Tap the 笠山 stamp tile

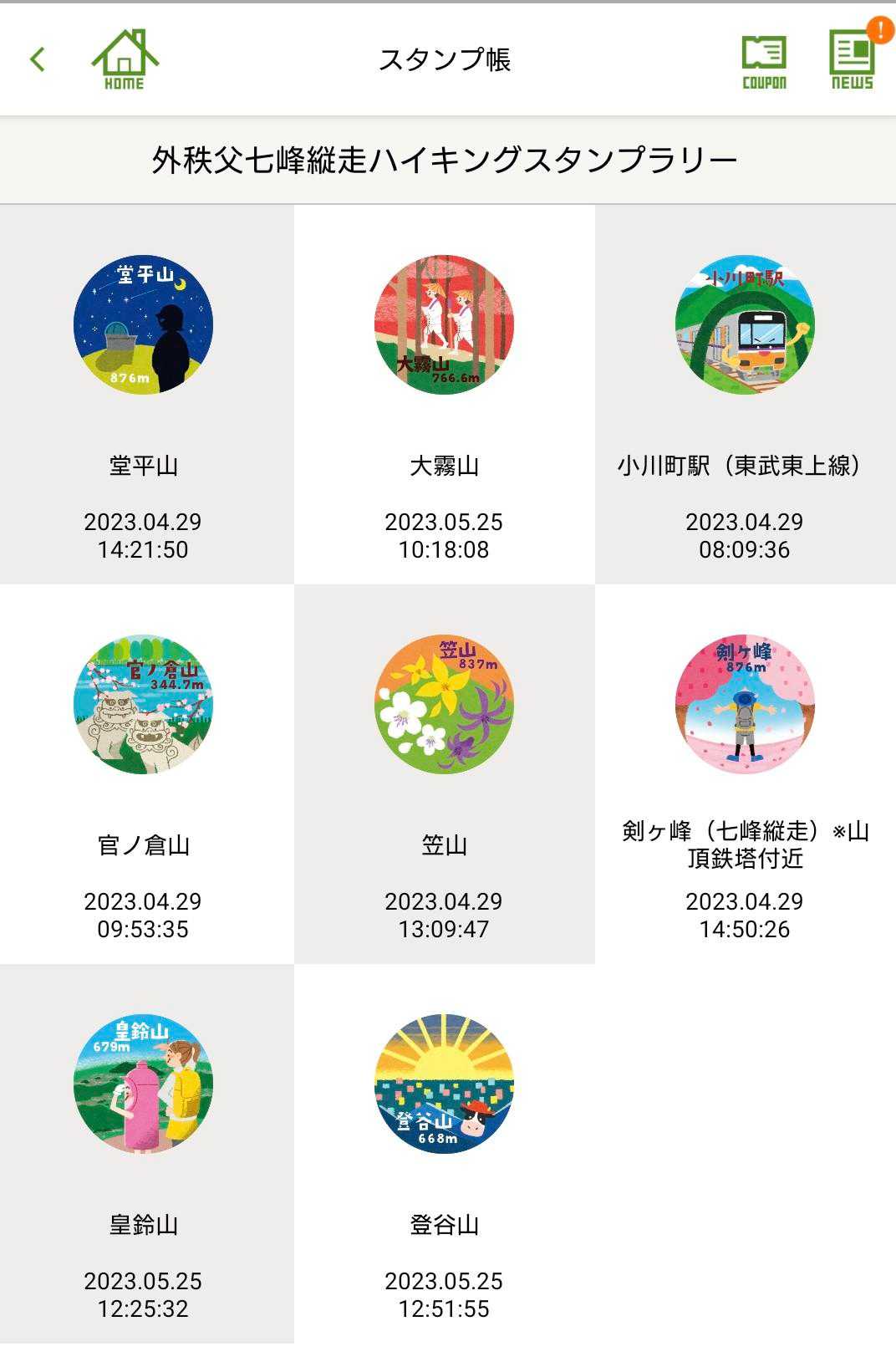tap(444, 704)
